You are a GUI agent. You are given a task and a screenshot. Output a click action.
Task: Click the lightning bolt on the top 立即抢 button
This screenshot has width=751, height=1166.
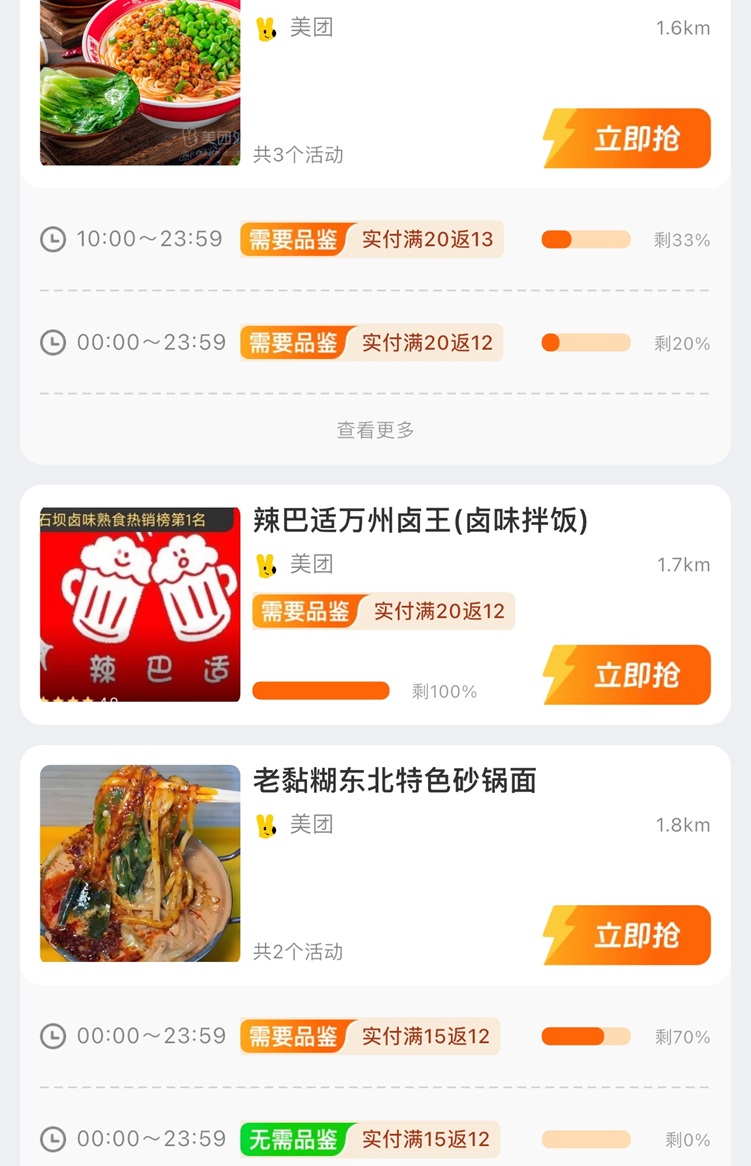tap(558, 138)
